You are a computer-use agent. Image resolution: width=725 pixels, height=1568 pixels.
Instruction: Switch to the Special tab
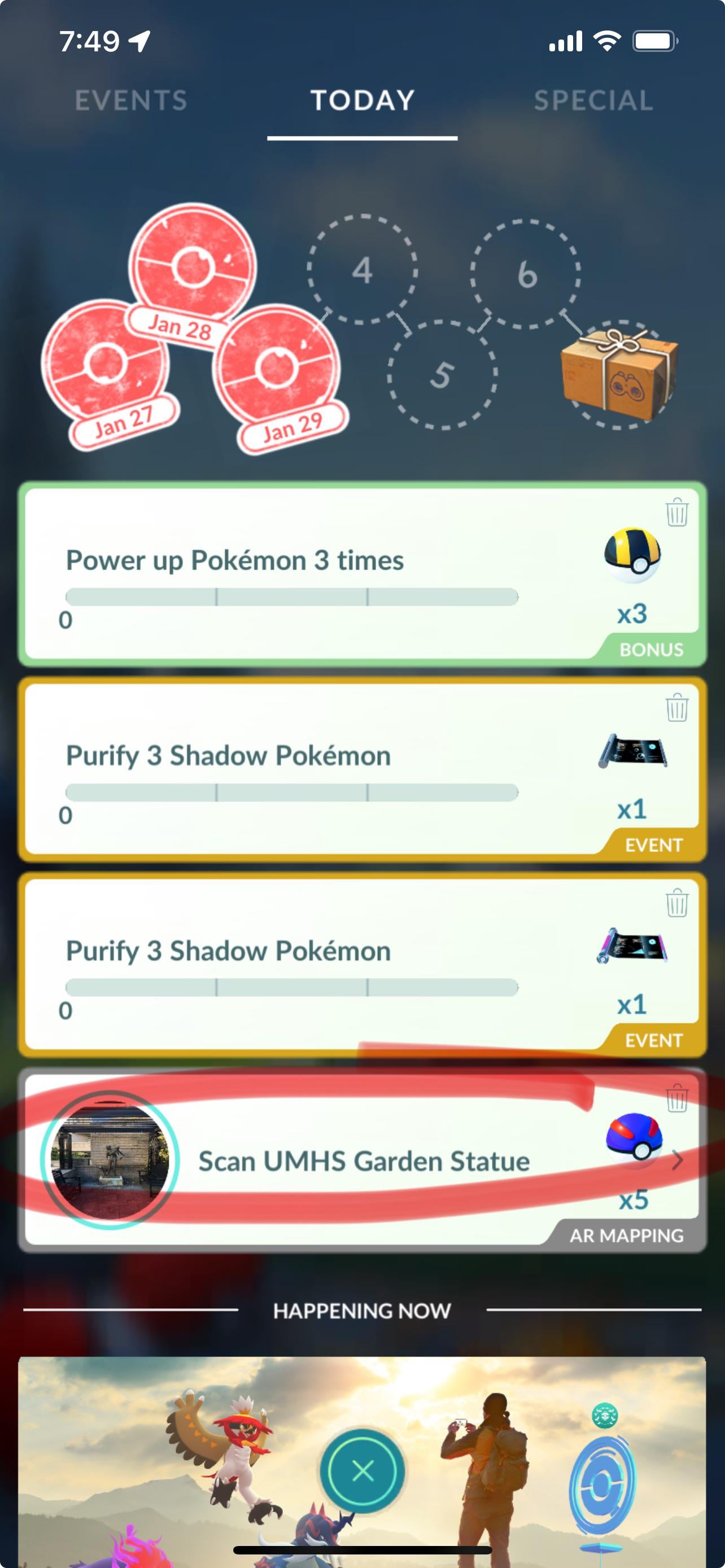coord(593,100)
